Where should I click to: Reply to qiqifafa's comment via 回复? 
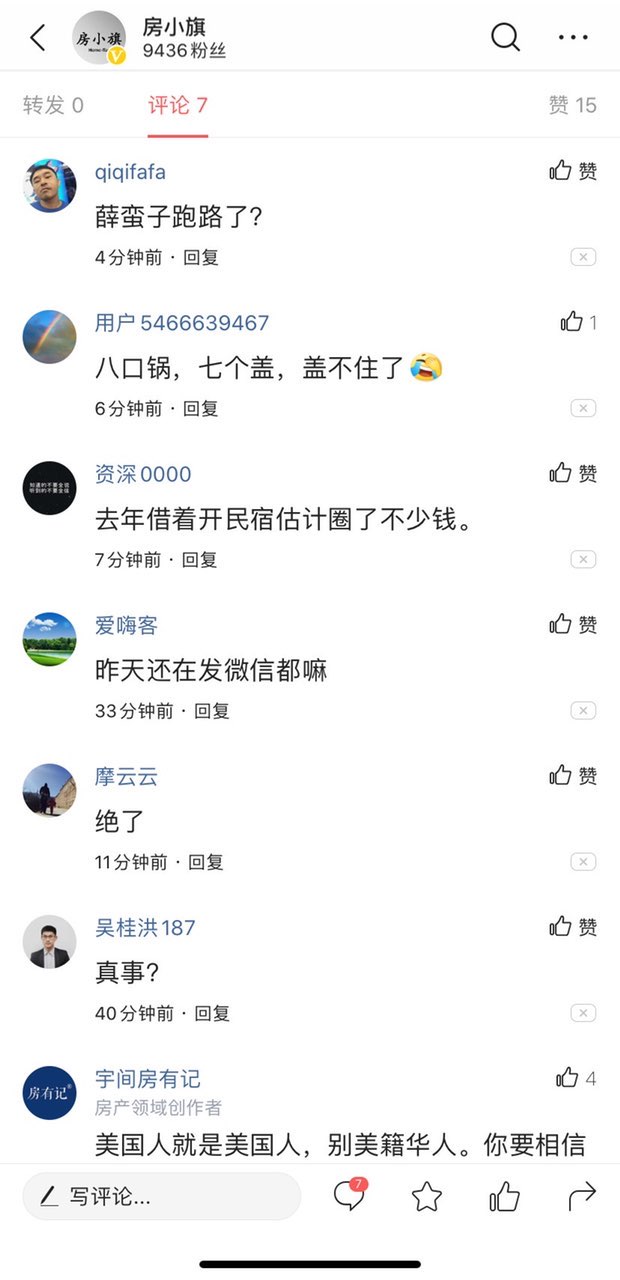(x=200, y=257)
